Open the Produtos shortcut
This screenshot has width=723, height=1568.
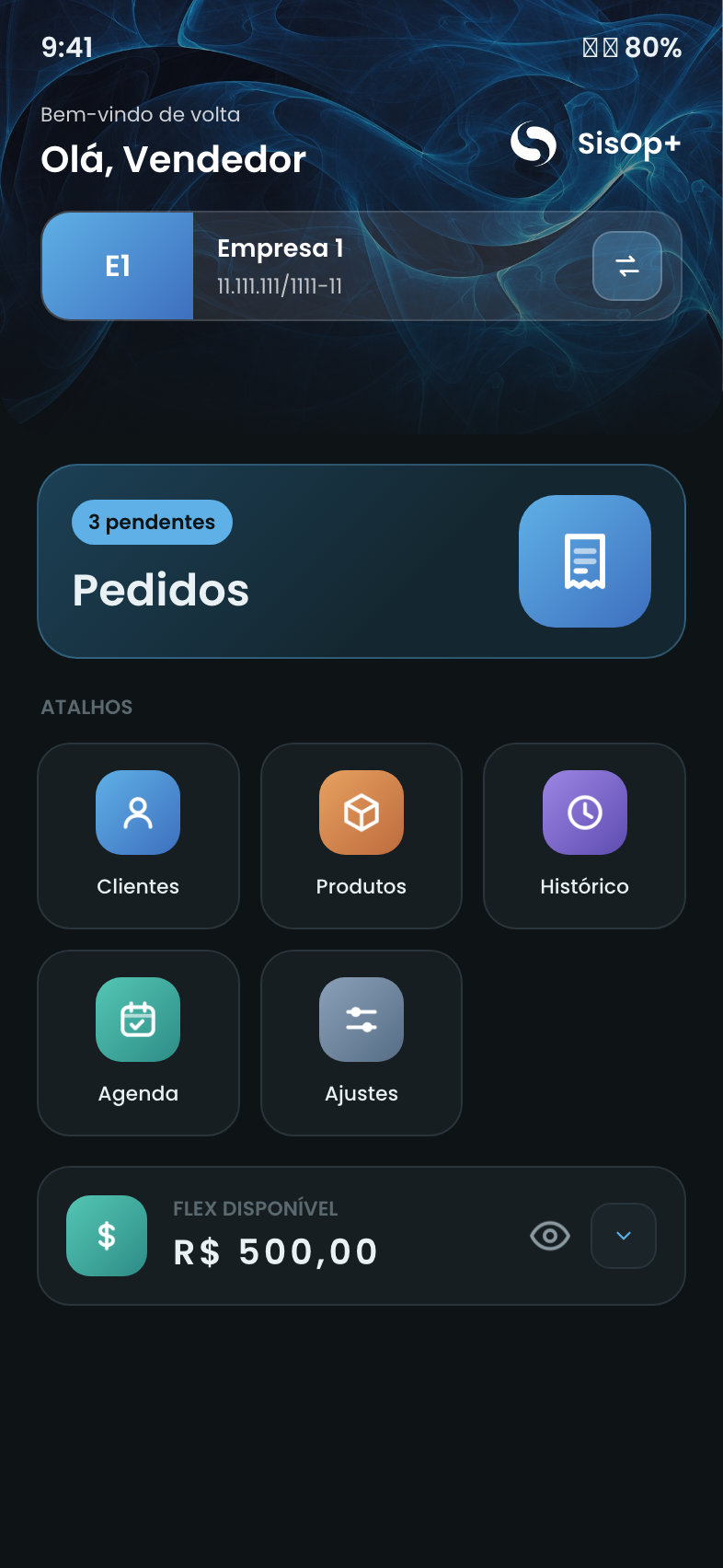pos(361,836)
